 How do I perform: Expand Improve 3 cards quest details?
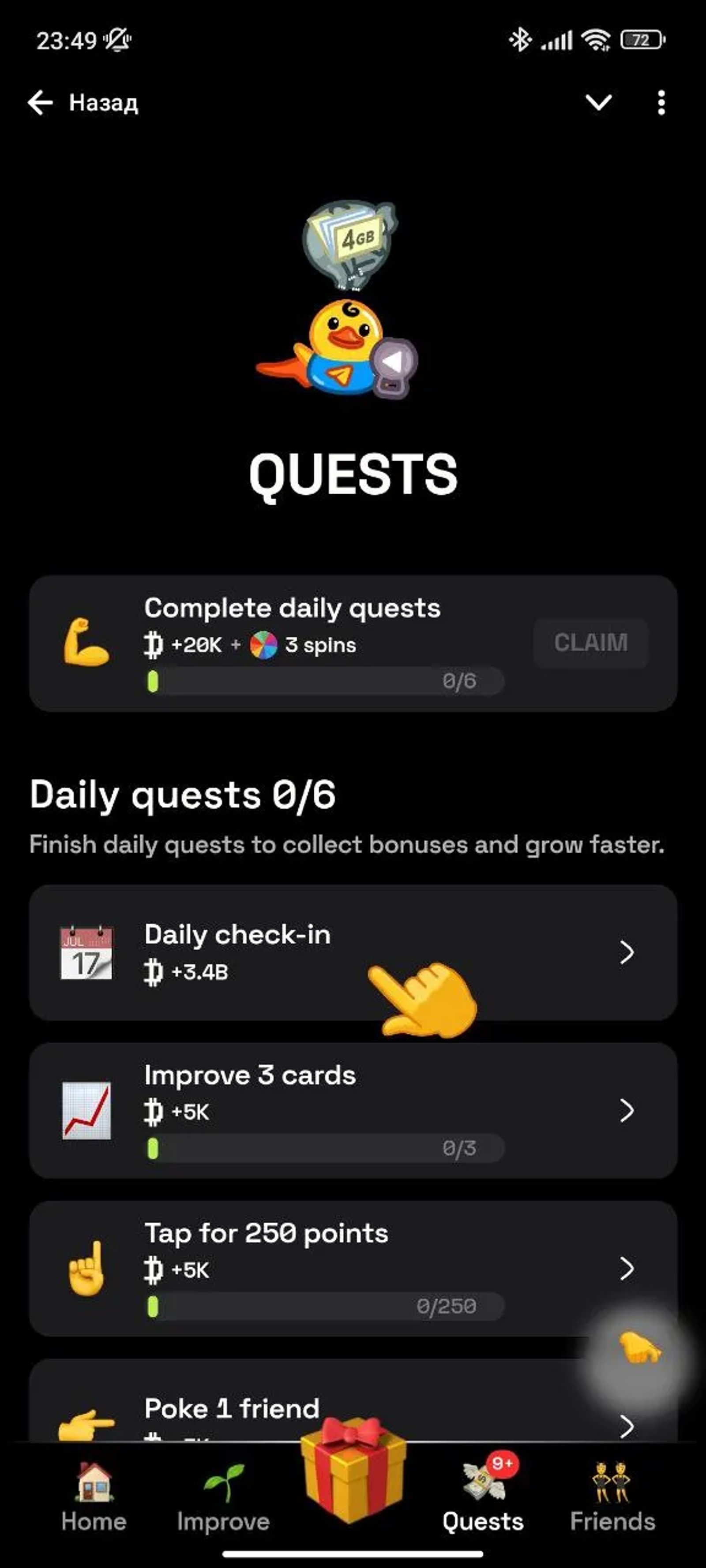[x=629, y=1111]
